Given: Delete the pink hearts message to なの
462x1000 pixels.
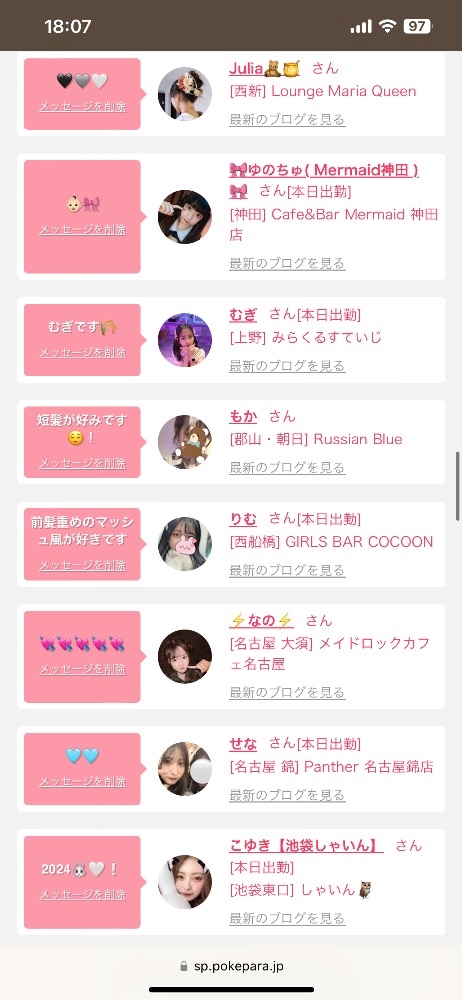Looking at the screenshot, I should coord(82,669).
